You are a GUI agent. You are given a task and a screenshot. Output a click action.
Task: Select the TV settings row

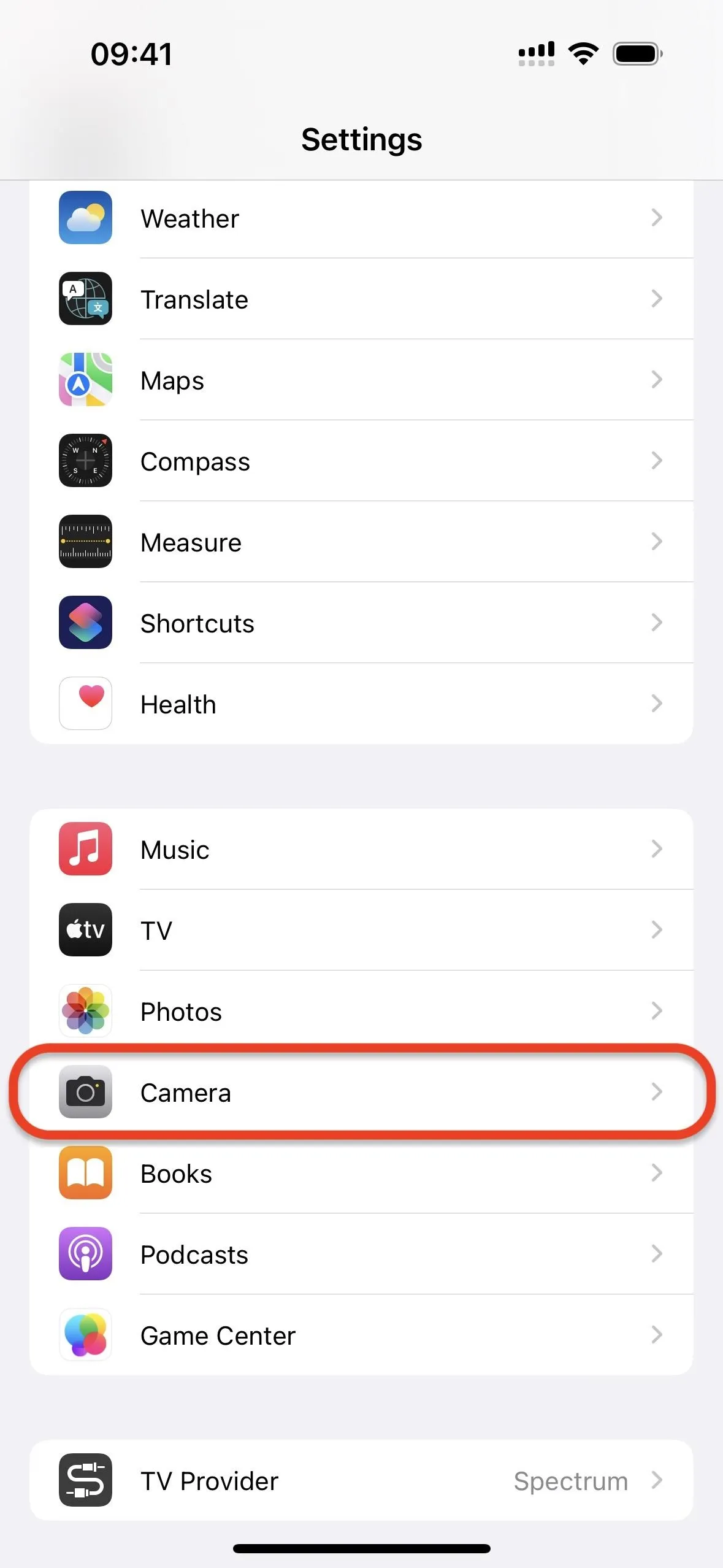click(361, 931)
